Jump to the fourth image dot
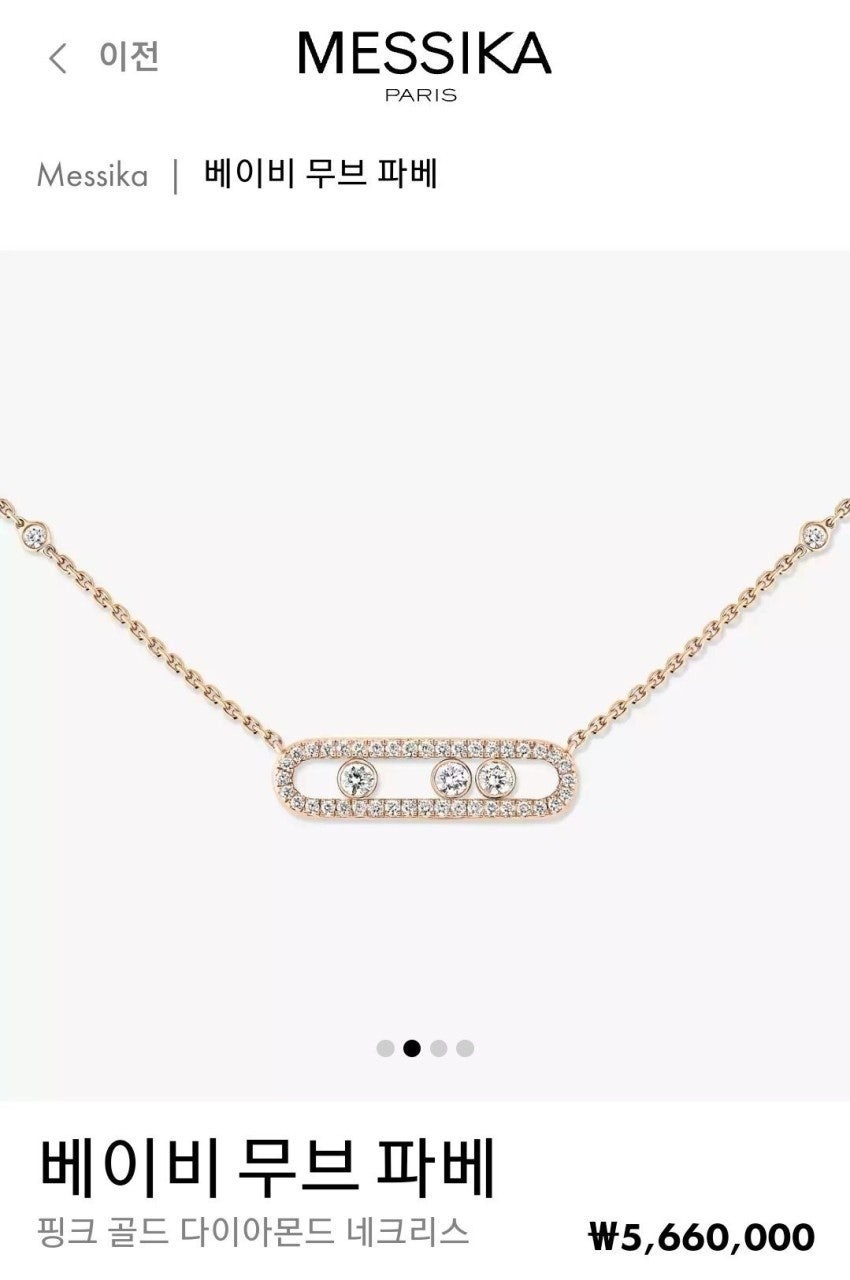 465,1048
